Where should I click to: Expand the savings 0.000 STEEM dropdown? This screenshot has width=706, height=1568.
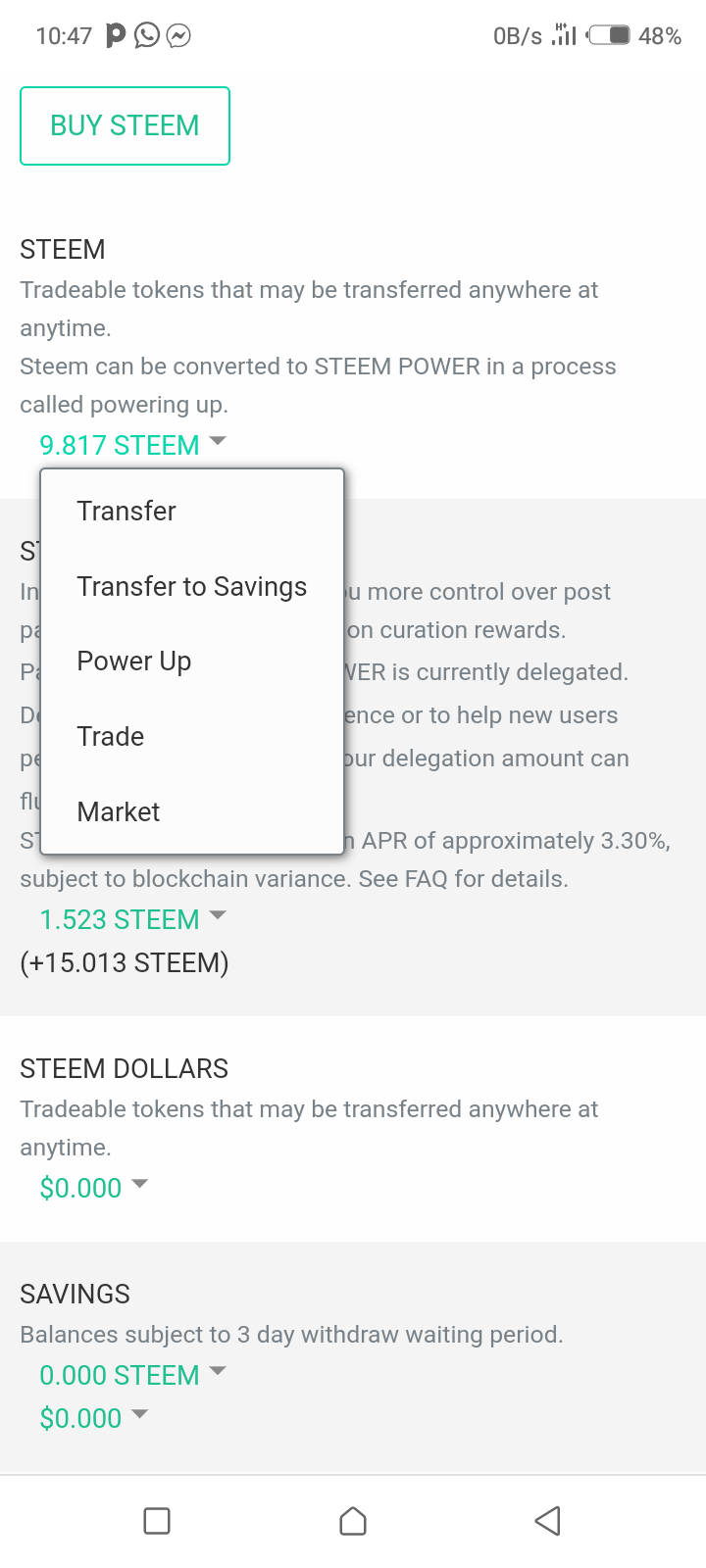(x=132, y=1375)
